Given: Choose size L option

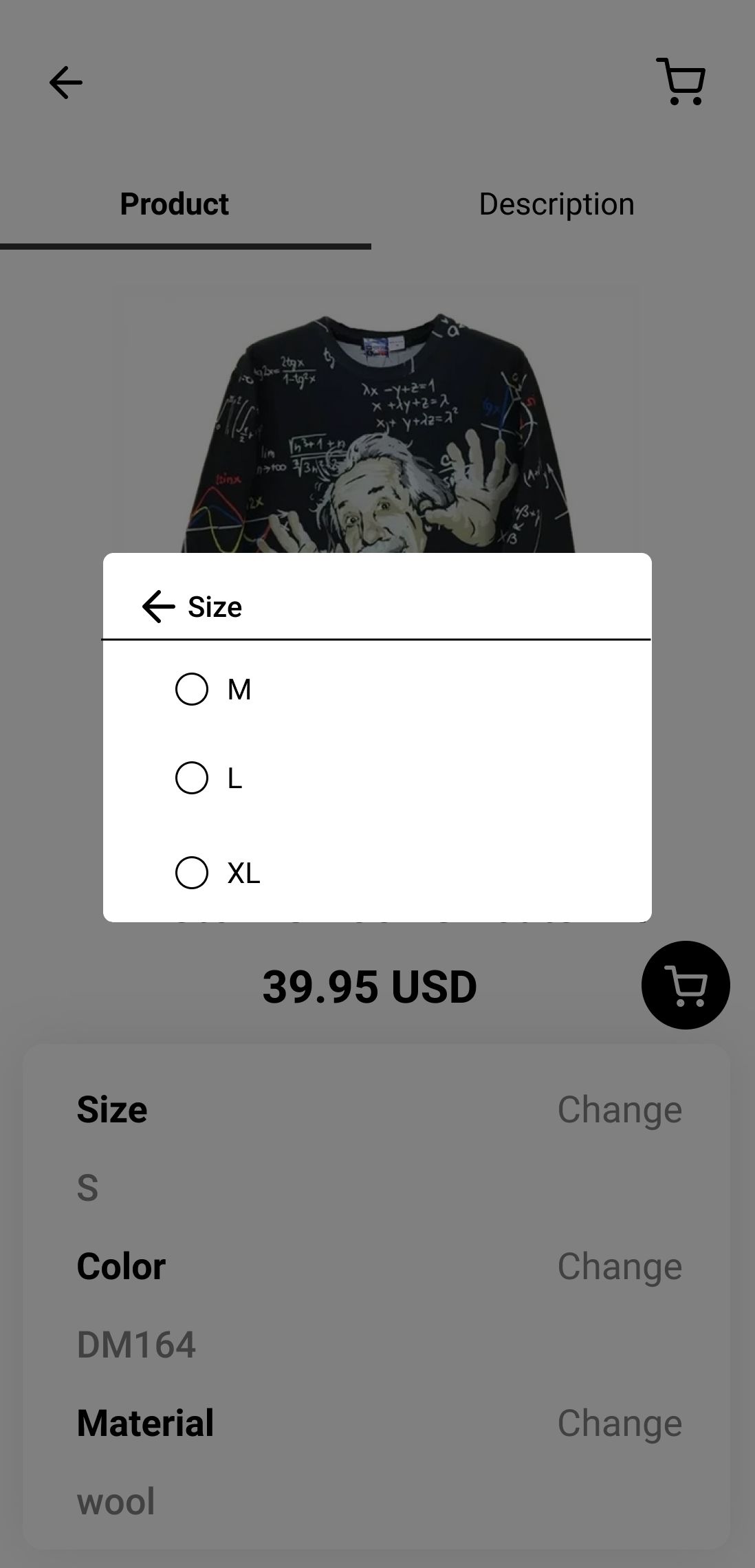Looking at the screenshot, I should point(192,778).
